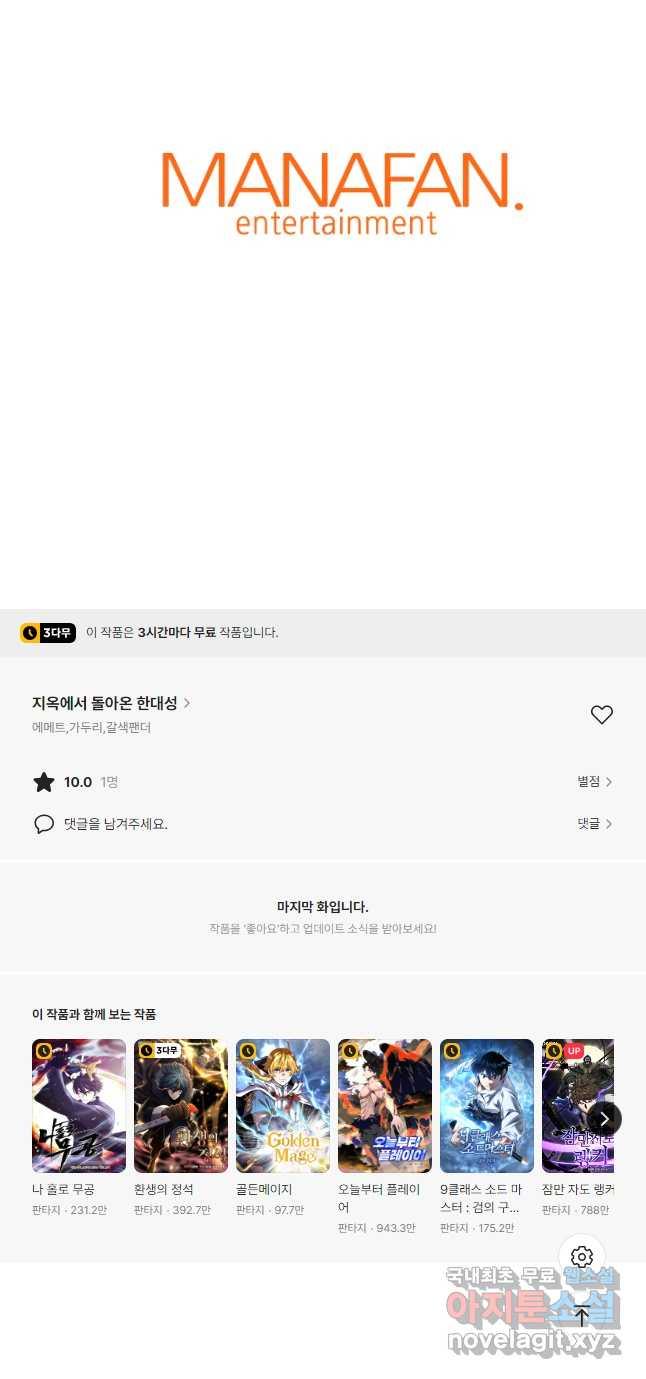Open the 환생의 정석 webtoon

click(x=181, y=1105)
